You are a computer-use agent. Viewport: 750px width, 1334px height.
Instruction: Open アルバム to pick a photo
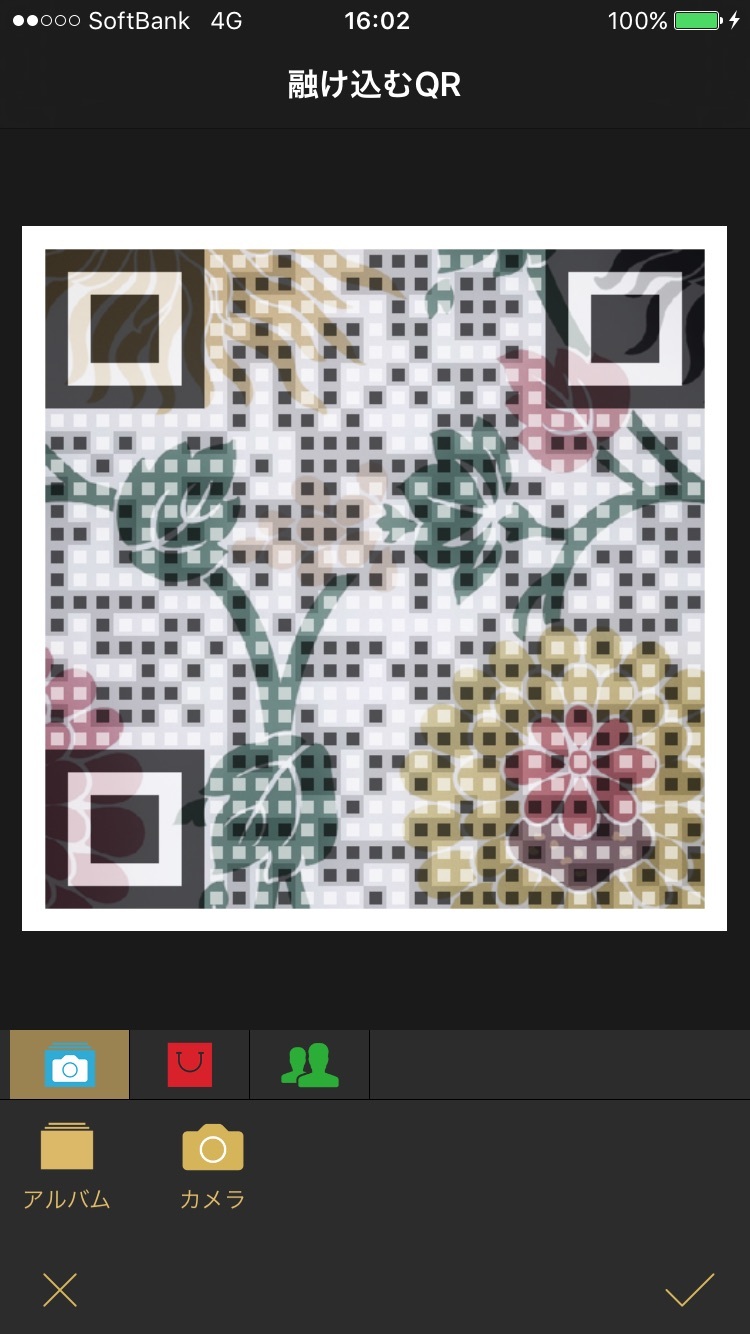tap(67, 1165)
